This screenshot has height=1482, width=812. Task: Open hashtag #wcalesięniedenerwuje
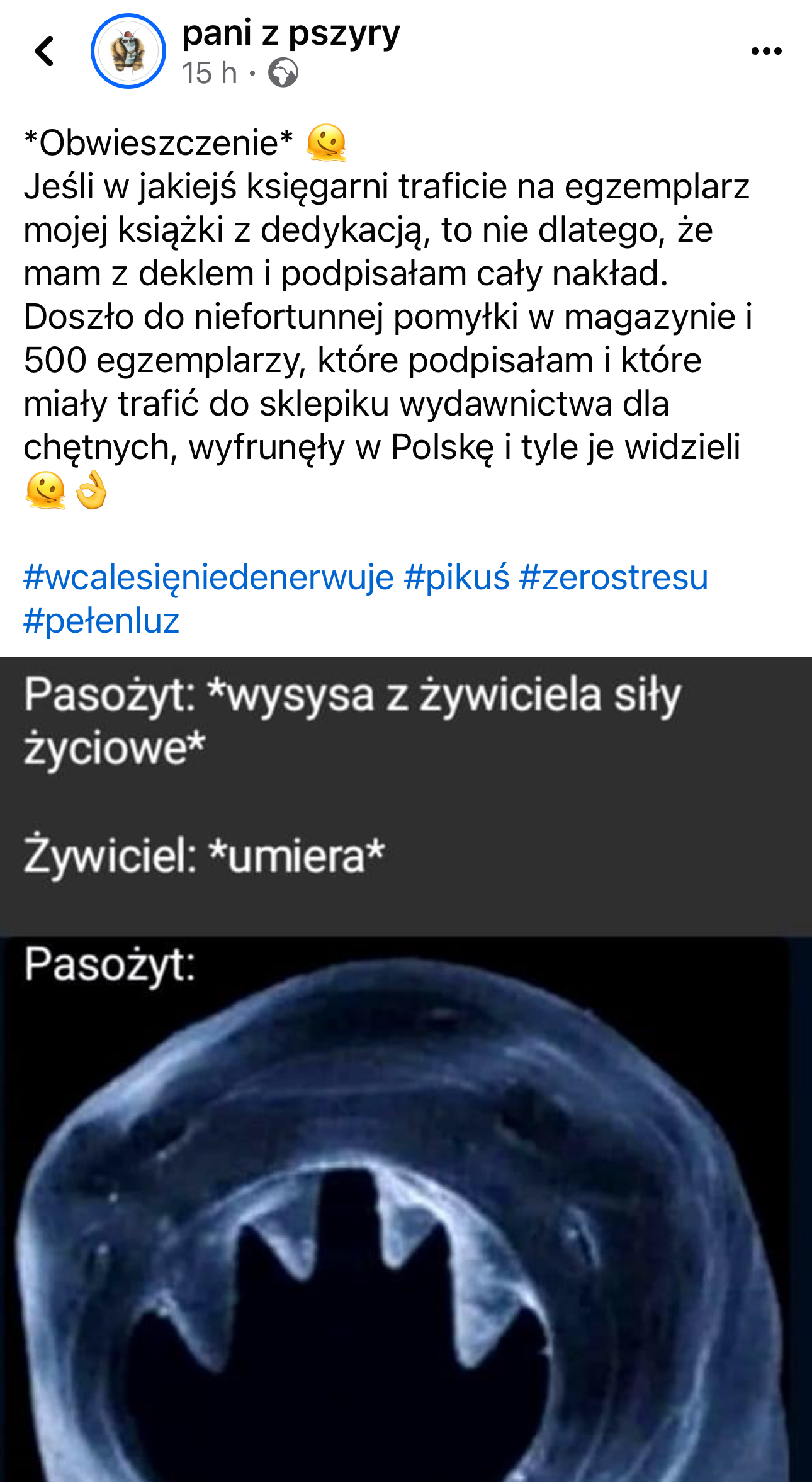coord(208,577)
